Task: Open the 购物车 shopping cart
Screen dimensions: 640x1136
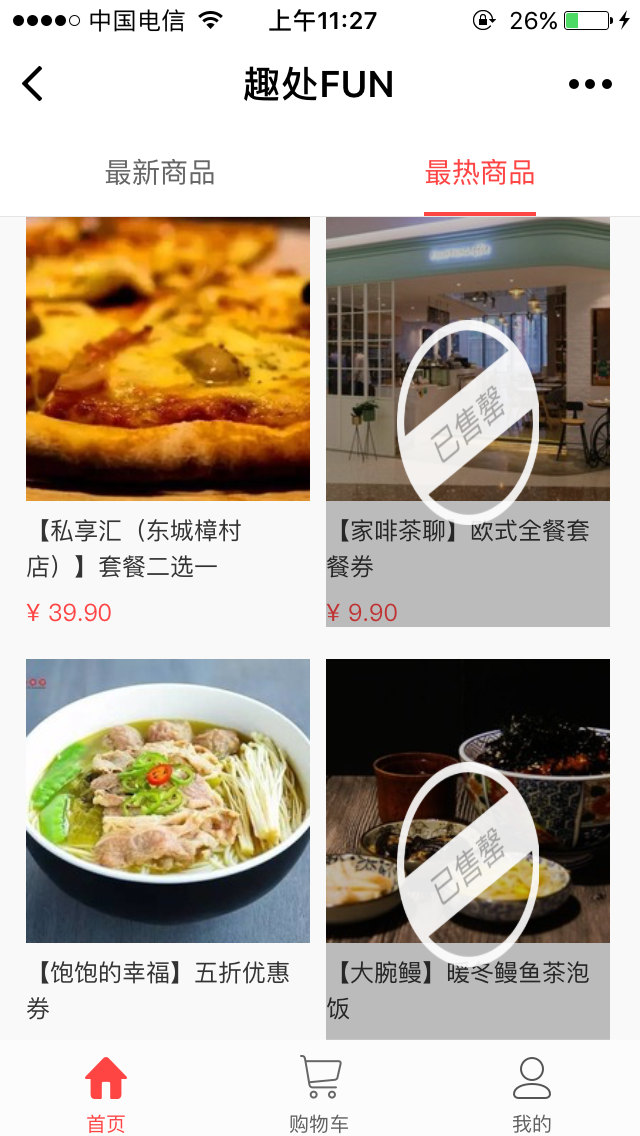Action: [x=319, y=1092]
